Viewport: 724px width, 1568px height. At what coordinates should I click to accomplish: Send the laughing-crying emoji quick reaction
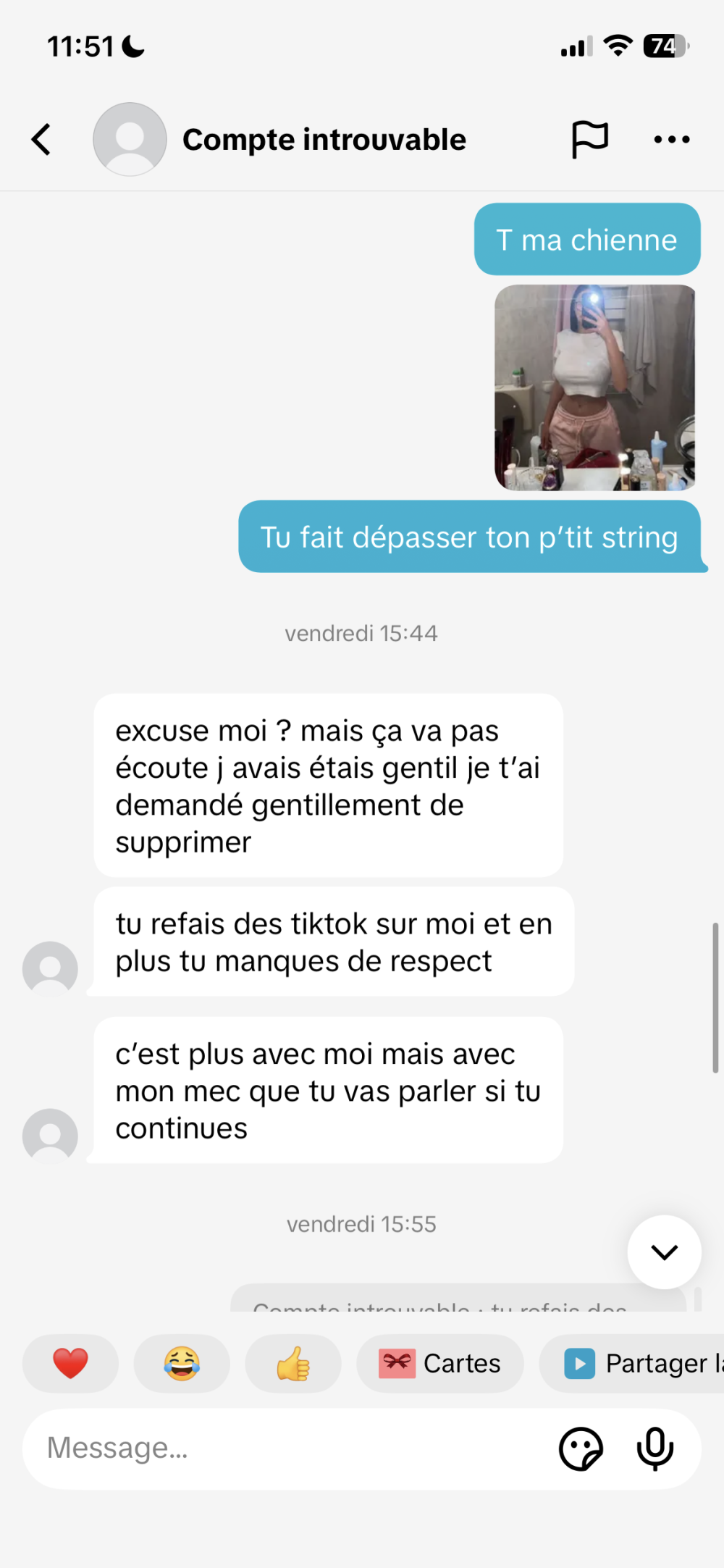(182, 1363)
